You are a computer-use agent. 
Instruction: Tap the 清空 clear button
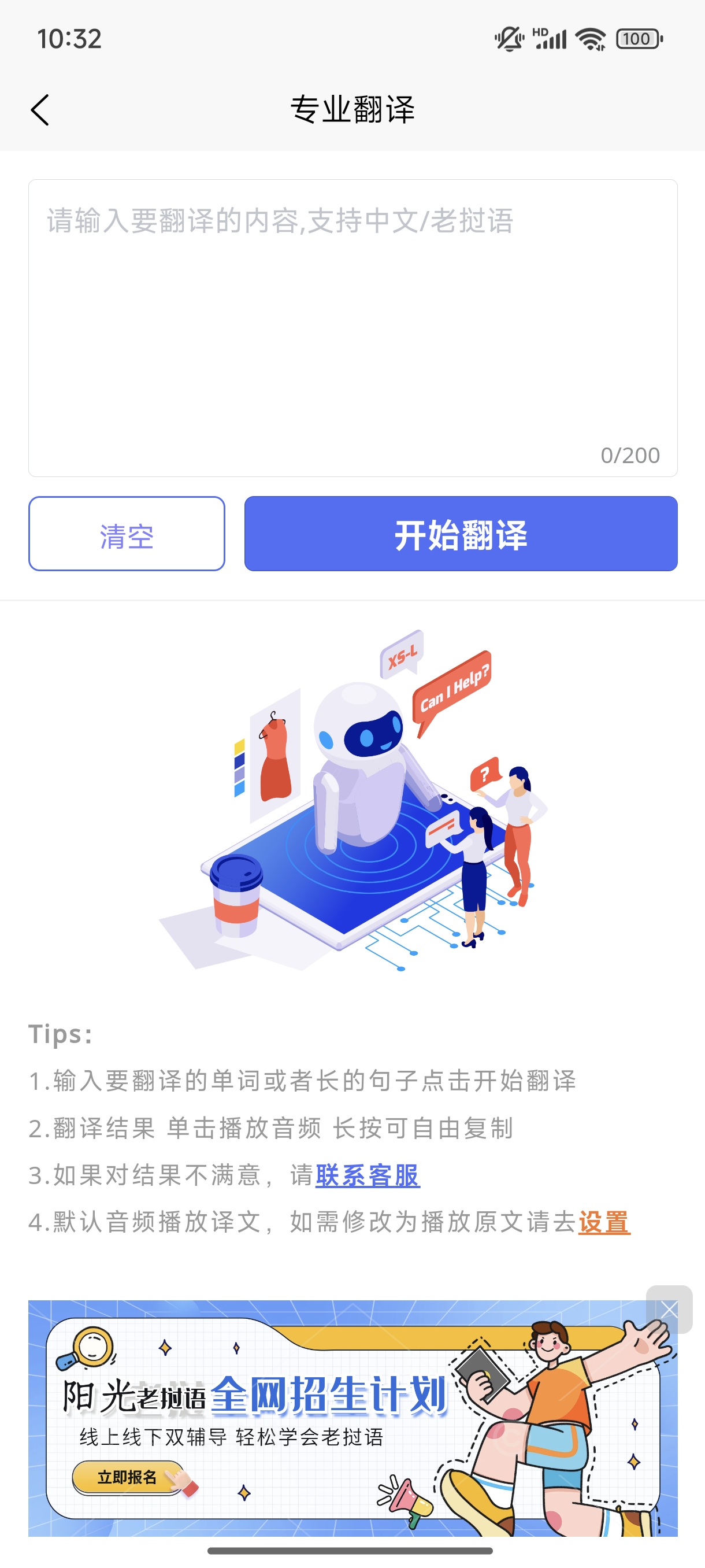[127, 534]
